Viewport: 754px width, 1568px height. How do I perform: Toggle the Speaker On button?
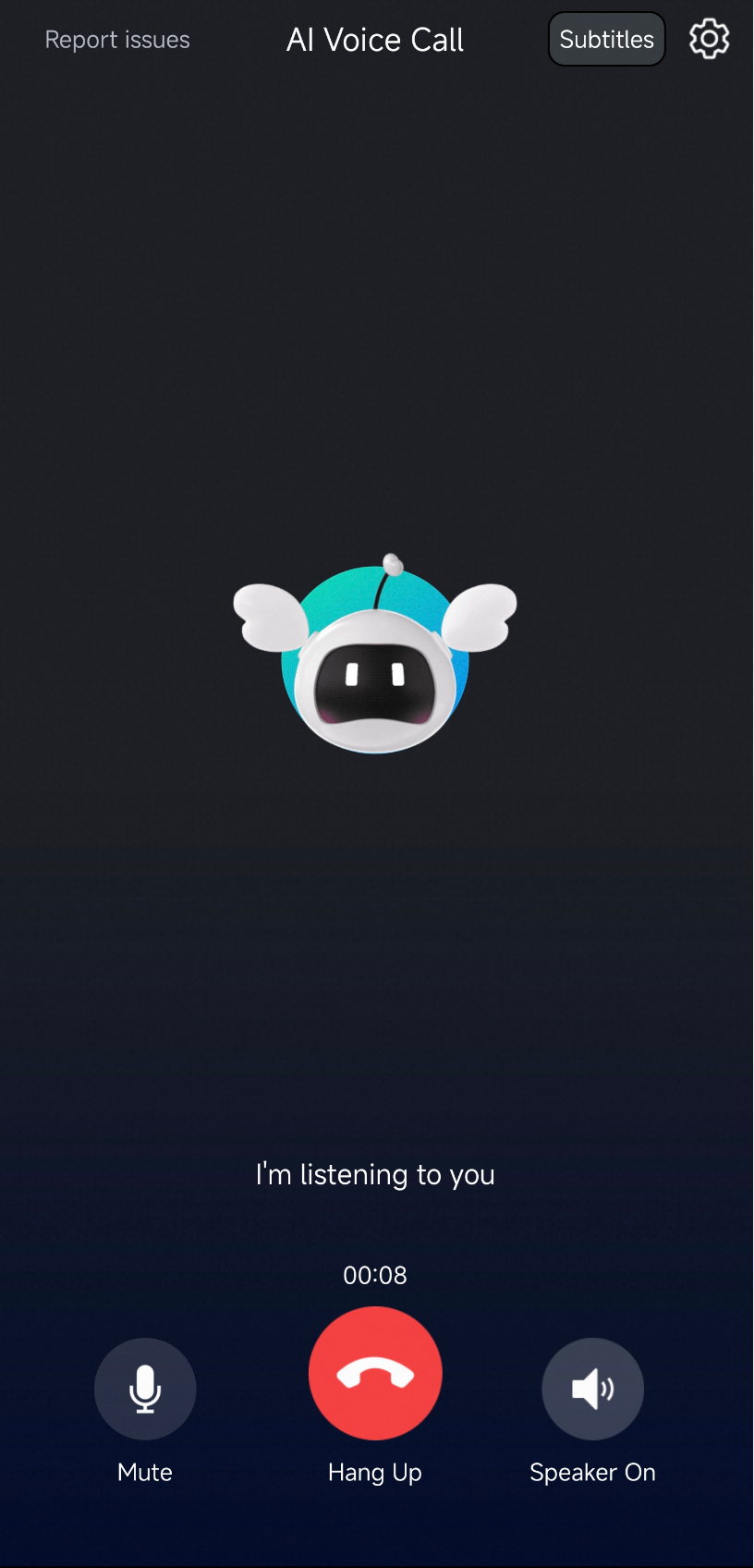592,1389
